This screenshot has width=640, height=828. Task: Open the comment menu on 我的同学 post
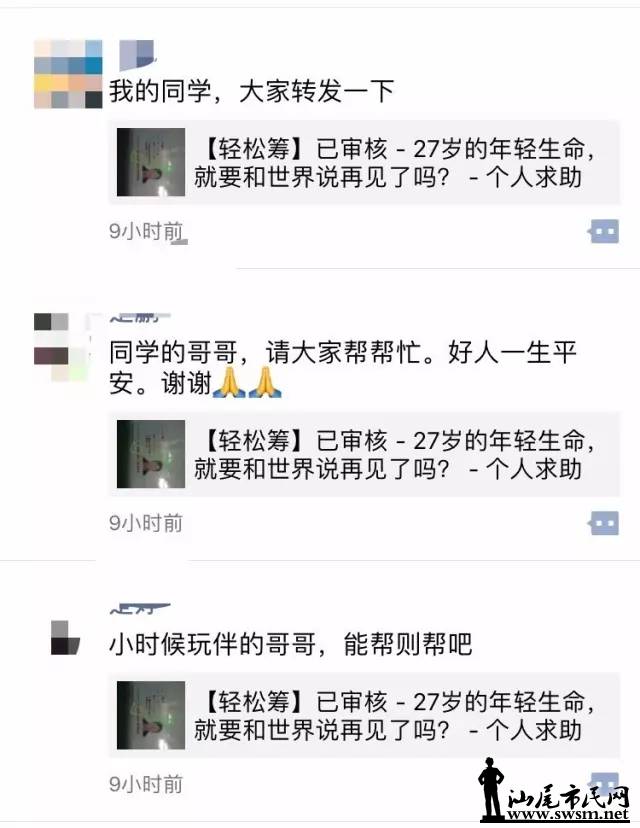point(603,232)
